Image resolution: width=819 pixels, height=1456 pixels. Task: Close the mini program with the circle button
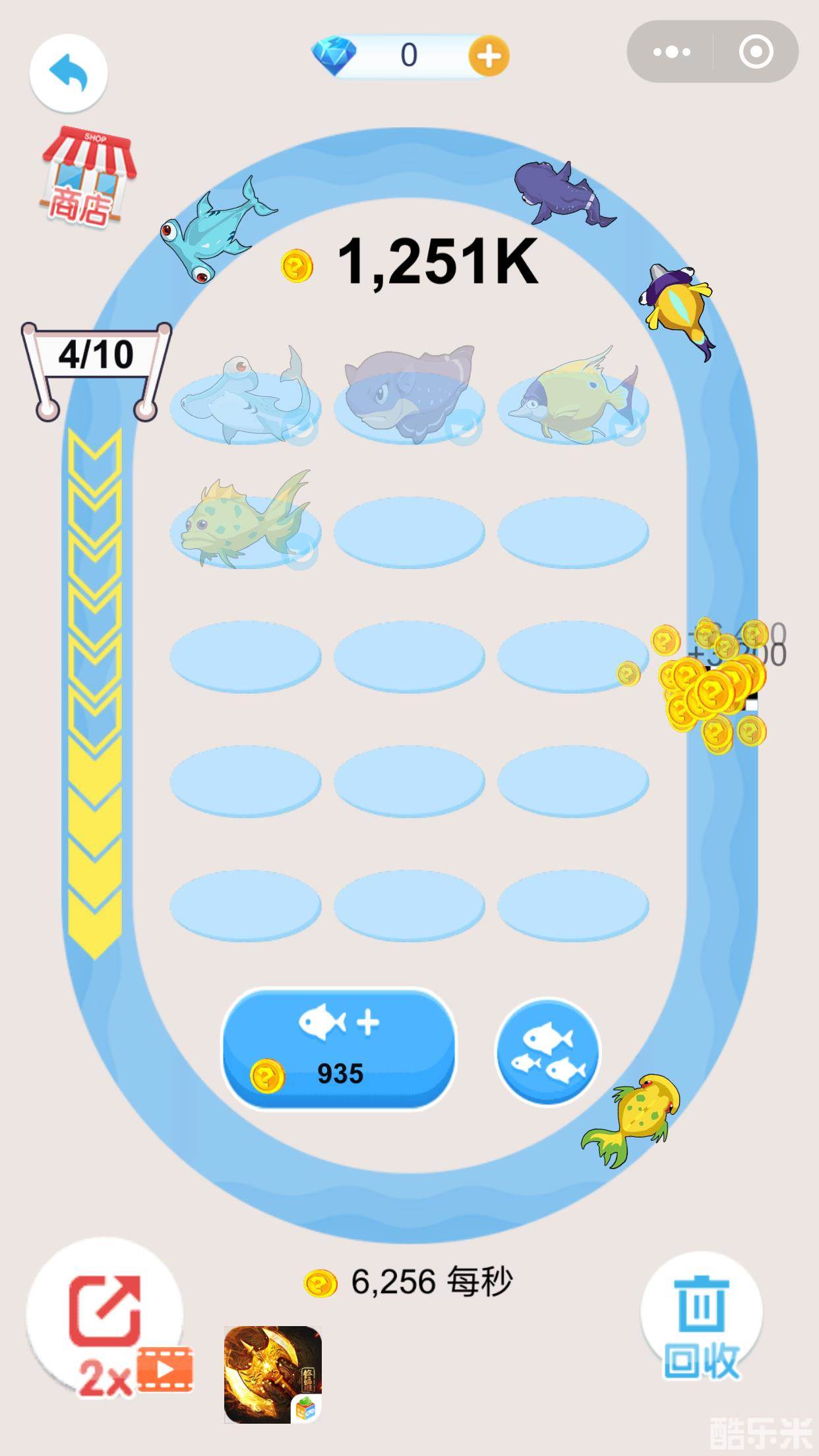[x=756, y=52]
